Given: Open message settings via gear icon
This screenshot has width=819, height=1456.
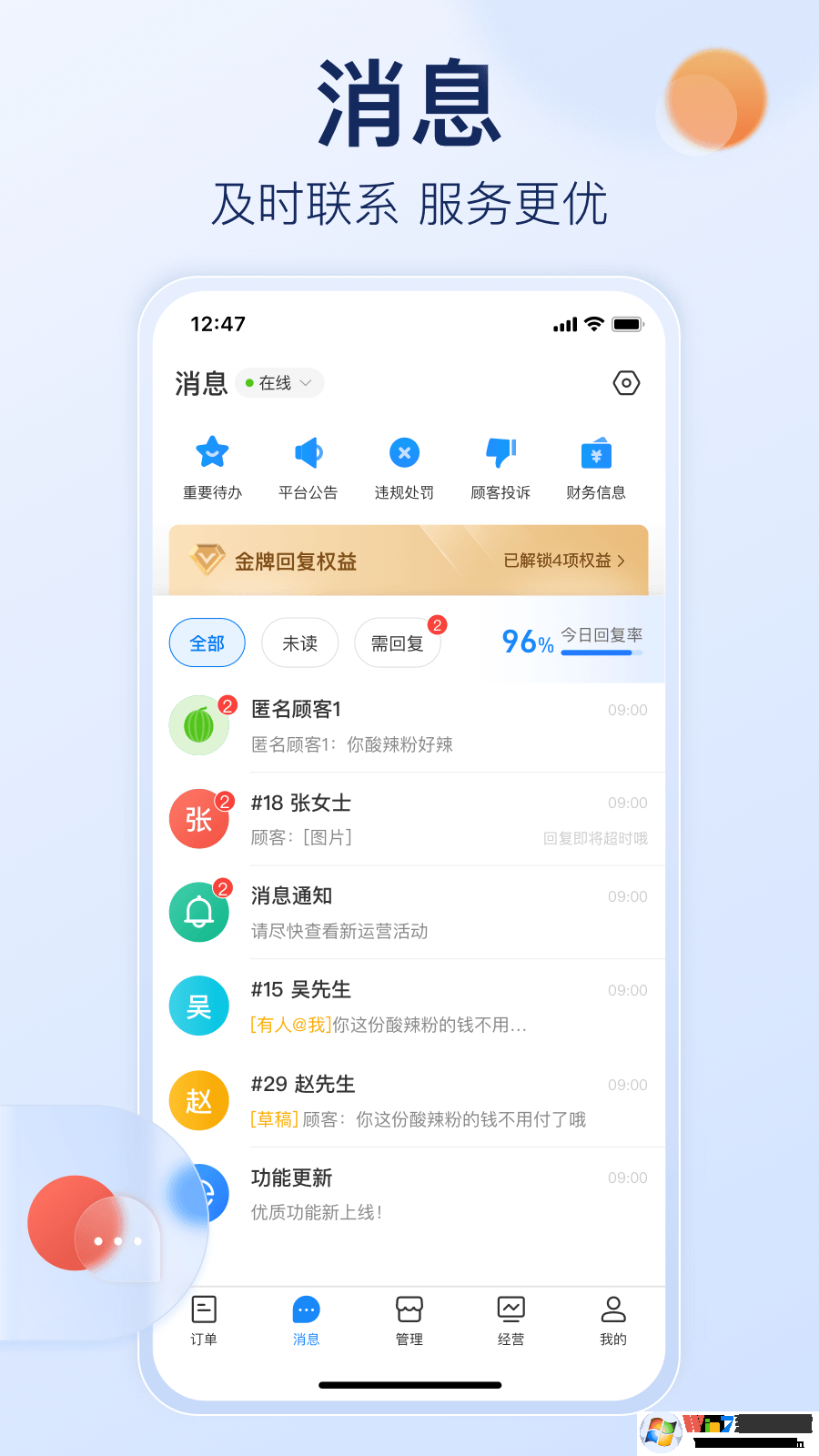Looking at the screenshot, I should [x=625, y=383].
